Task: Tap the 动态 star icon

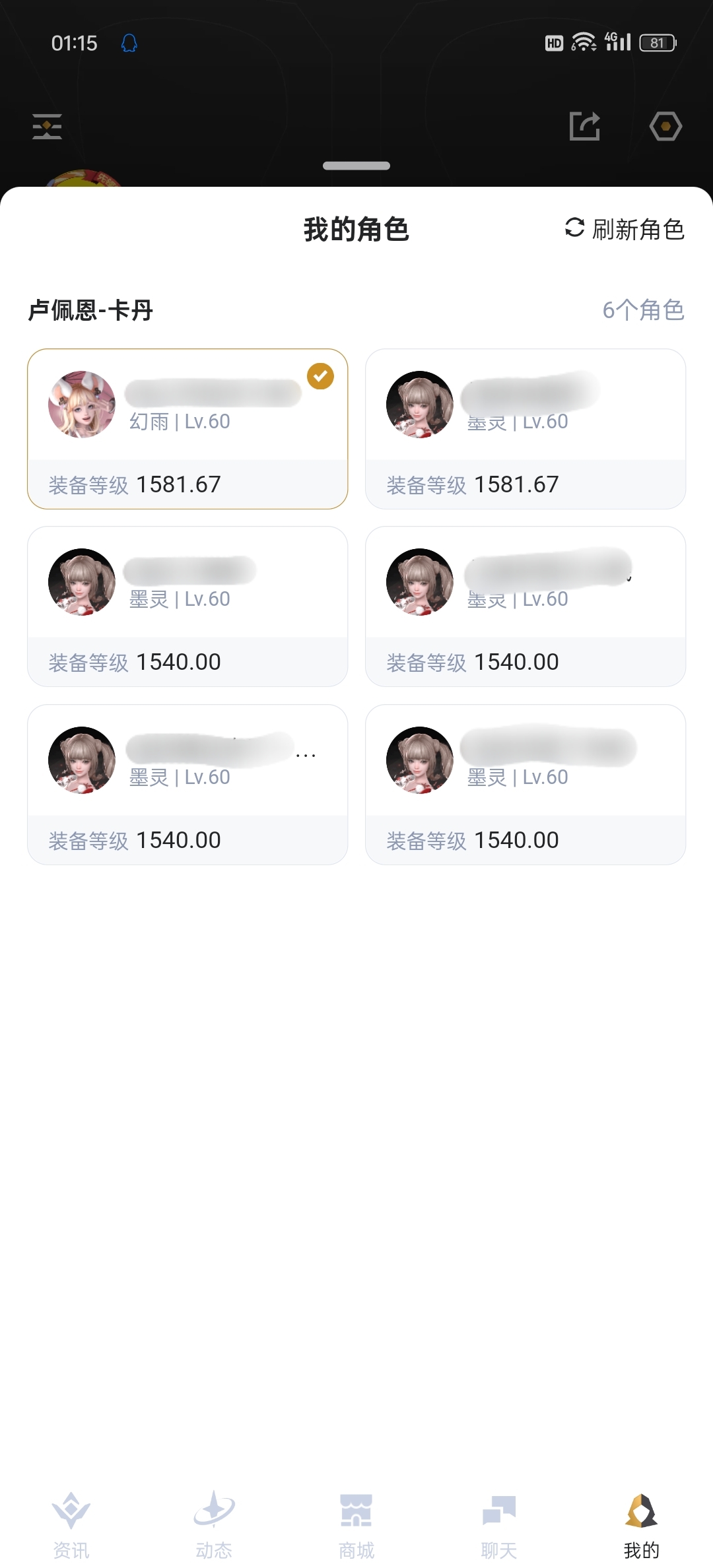Action: [x=214, y=1511]
